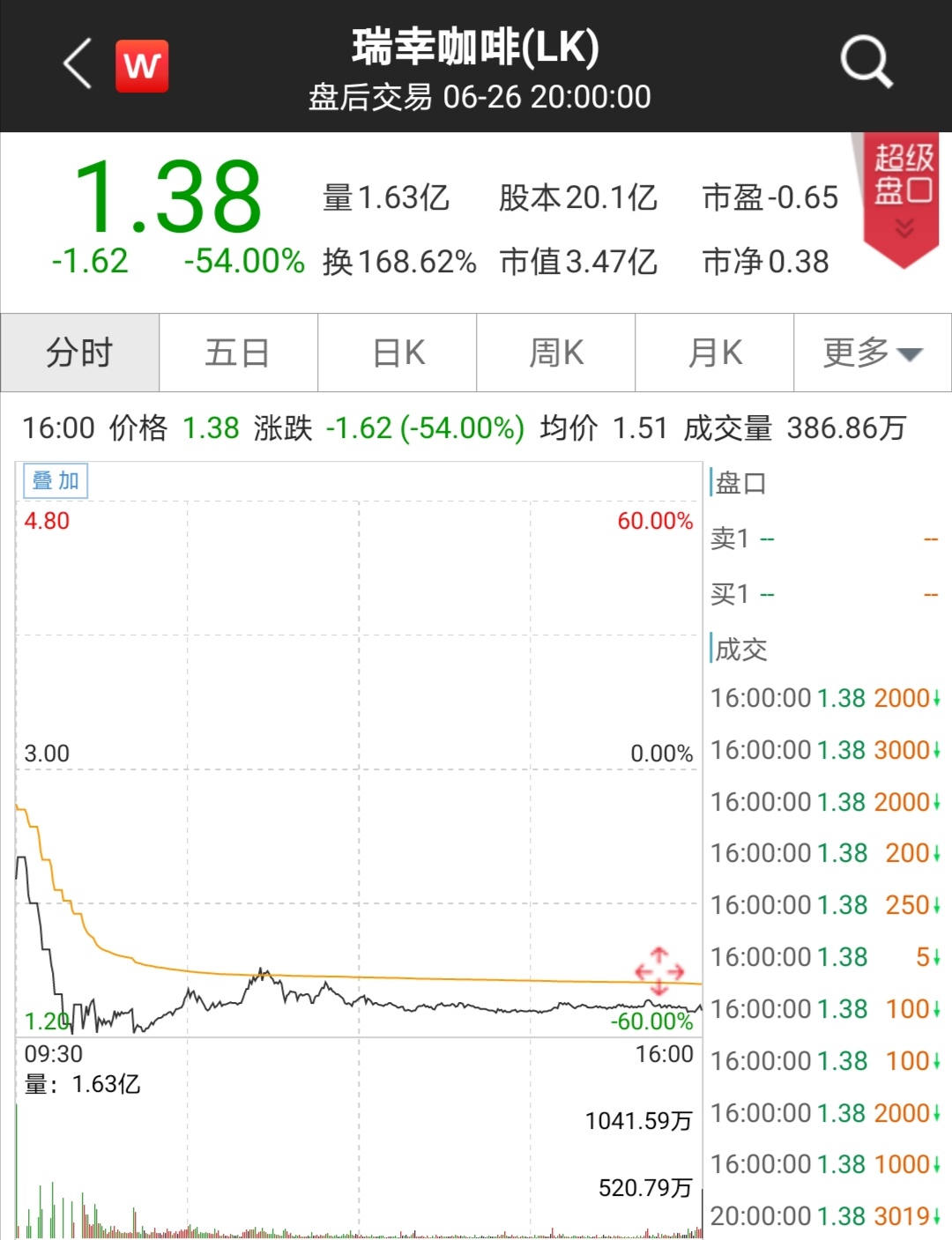Switch to the 五日 chart tab
Viewport: 952px width, 1240px height.
238,353
